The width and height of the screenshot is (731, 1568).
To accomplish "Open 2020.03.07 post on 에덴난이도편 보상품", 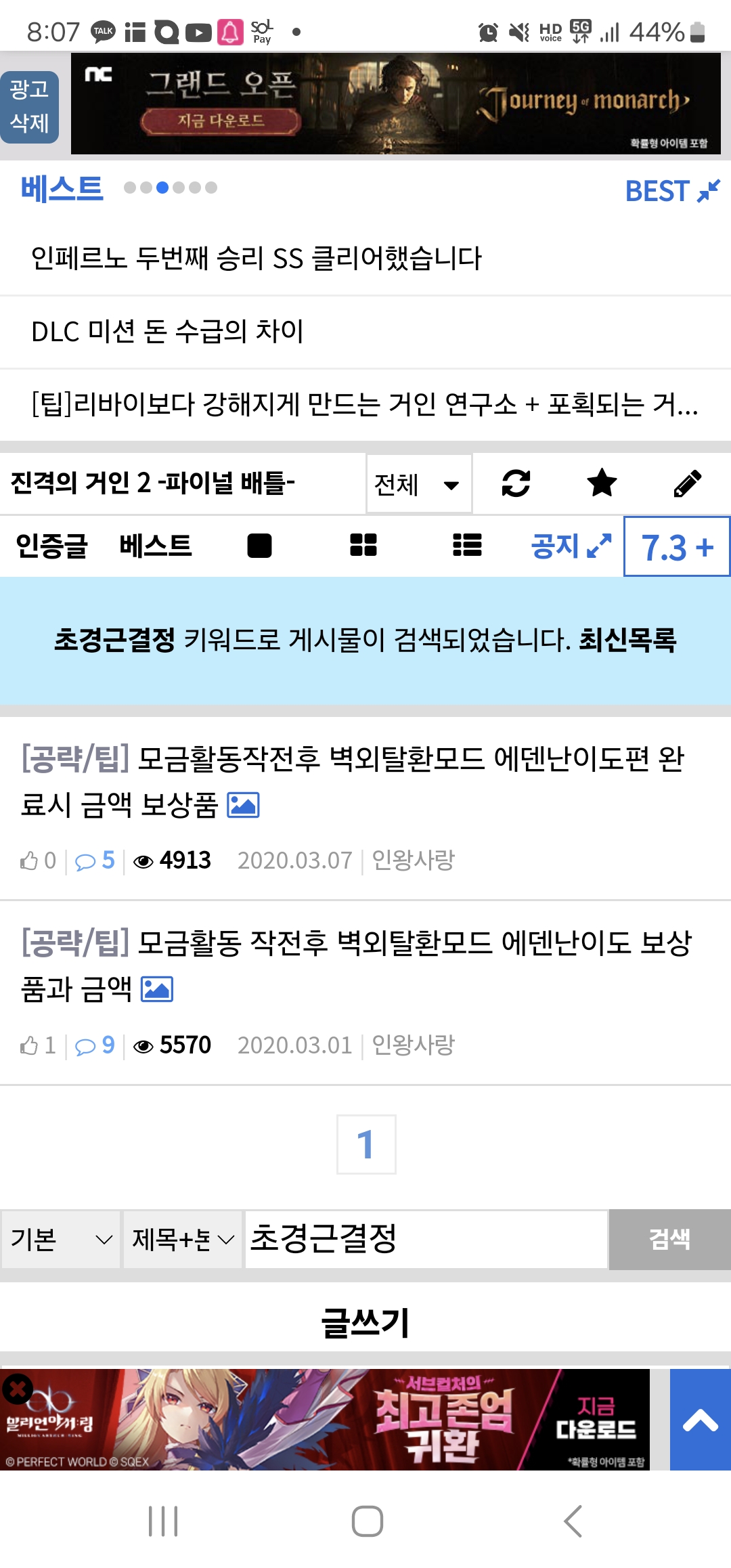I will (x=352, y=781).
